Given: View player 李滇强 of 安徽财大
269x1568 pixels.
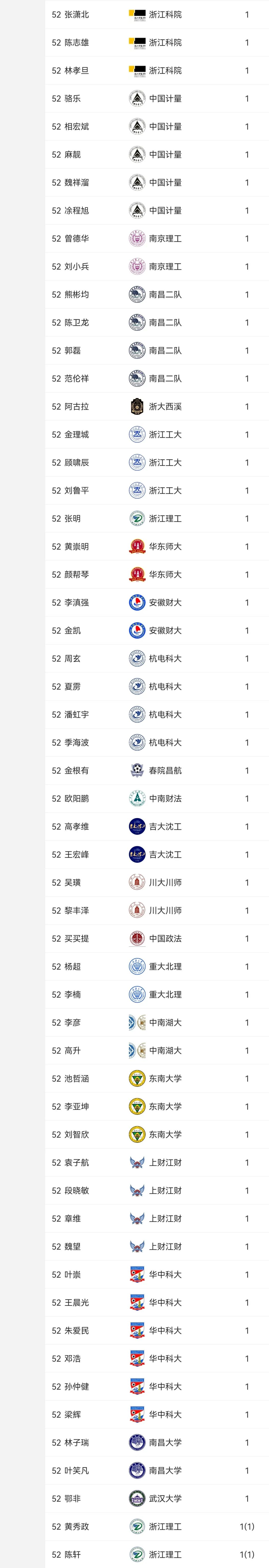Looking at the screenshot, I should [76, 603].
